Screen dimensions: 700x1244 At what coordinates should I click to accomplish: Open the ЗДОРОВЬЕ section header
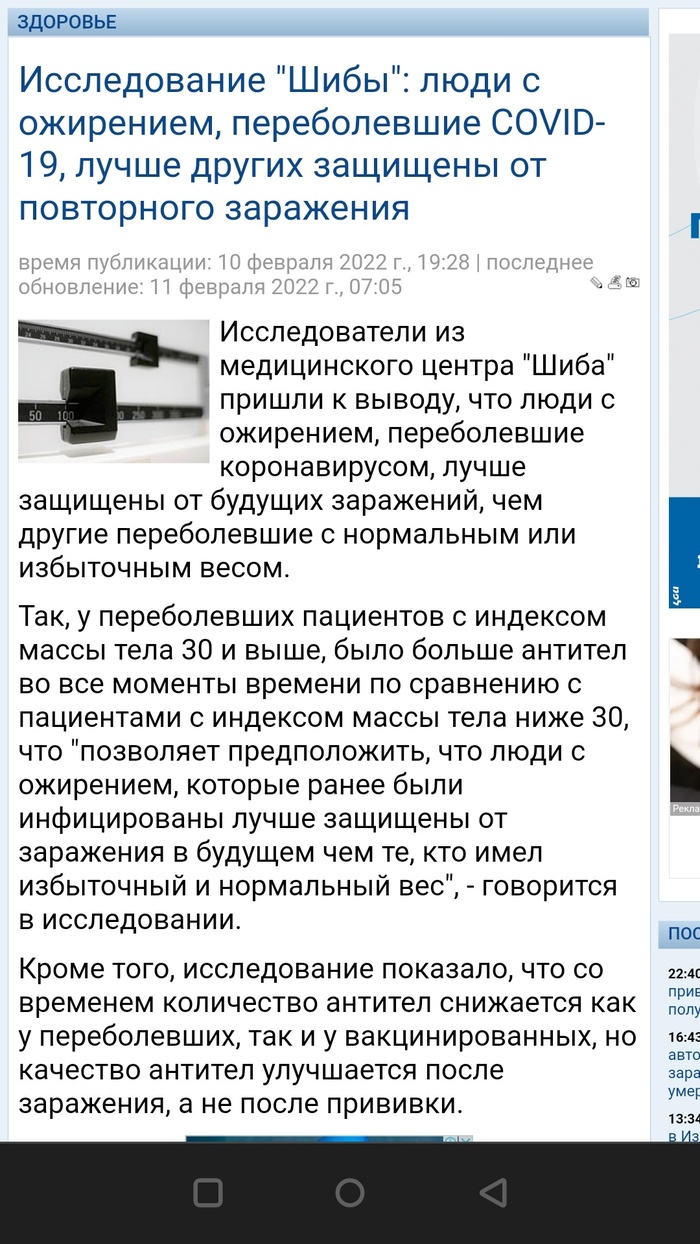[67, 21]
